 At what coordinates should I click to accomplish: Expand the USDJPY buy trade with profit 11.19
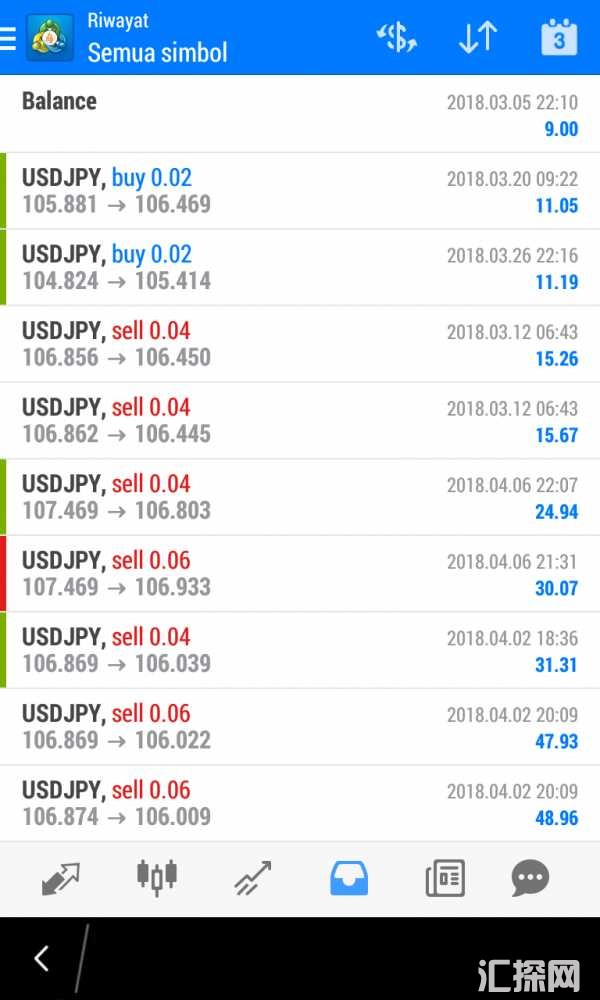coord(300,268)
